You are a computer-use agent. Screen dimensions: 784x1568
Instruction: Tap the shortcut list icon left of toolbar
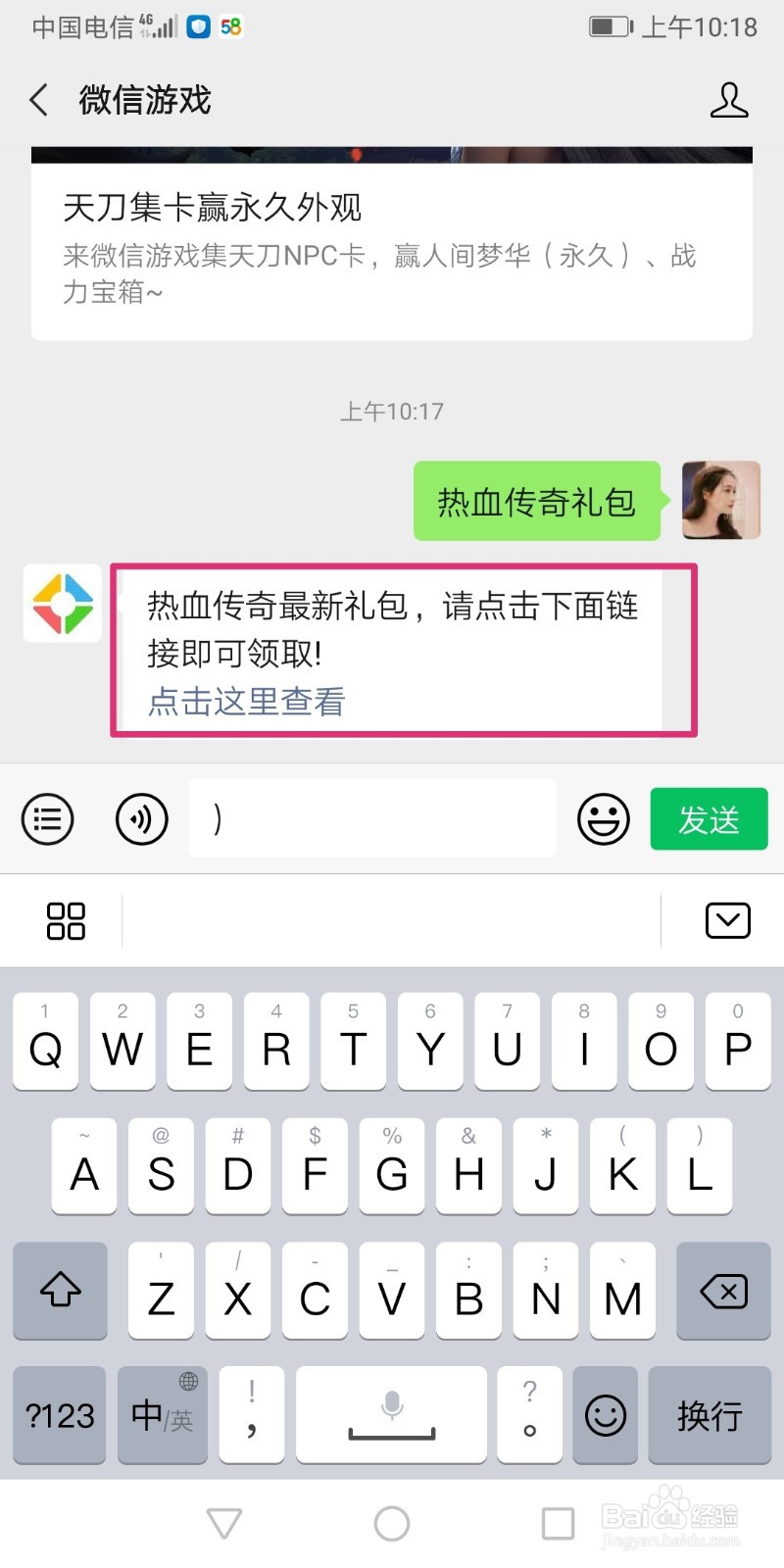(47, 819)
